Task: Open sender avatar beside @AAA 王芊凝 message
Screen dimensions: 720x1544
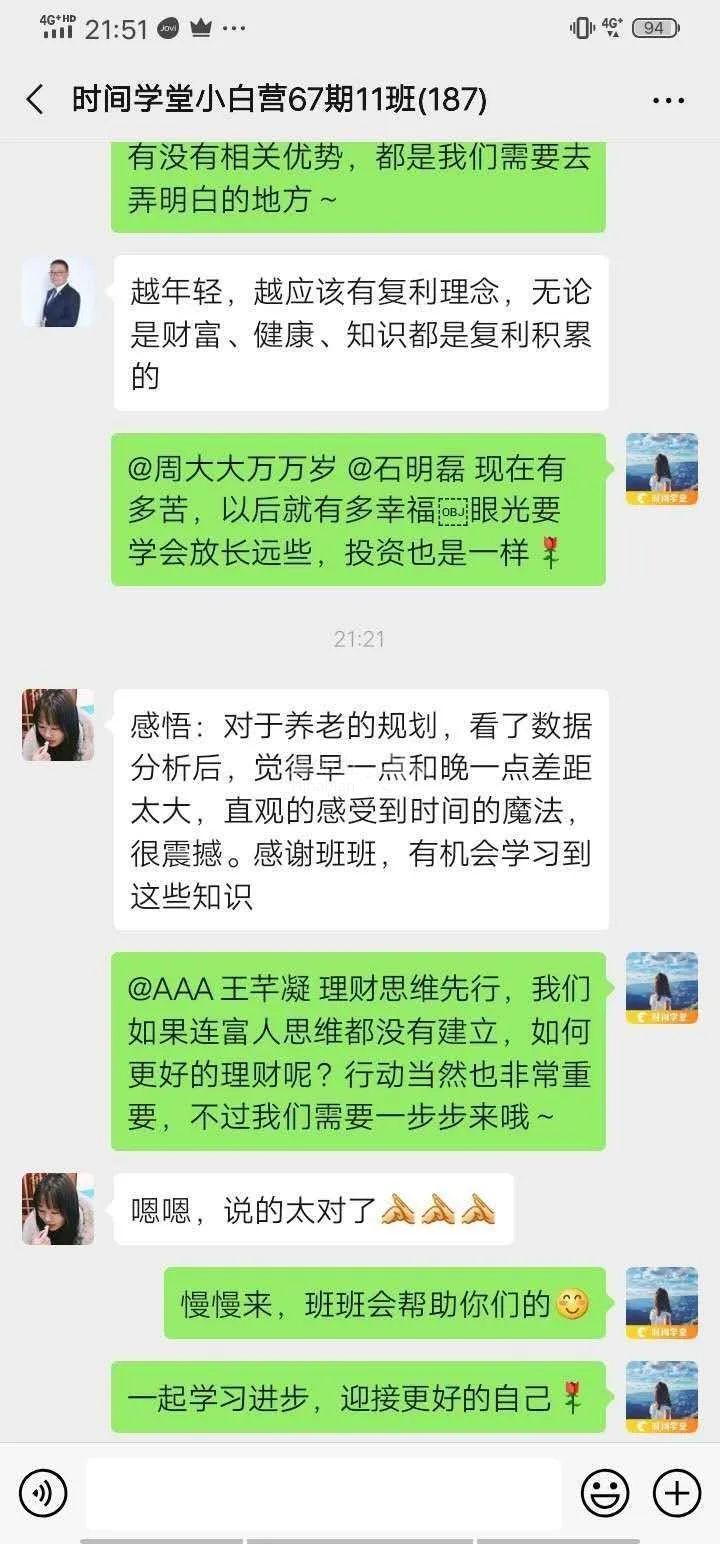Action: tap(661, 988)
